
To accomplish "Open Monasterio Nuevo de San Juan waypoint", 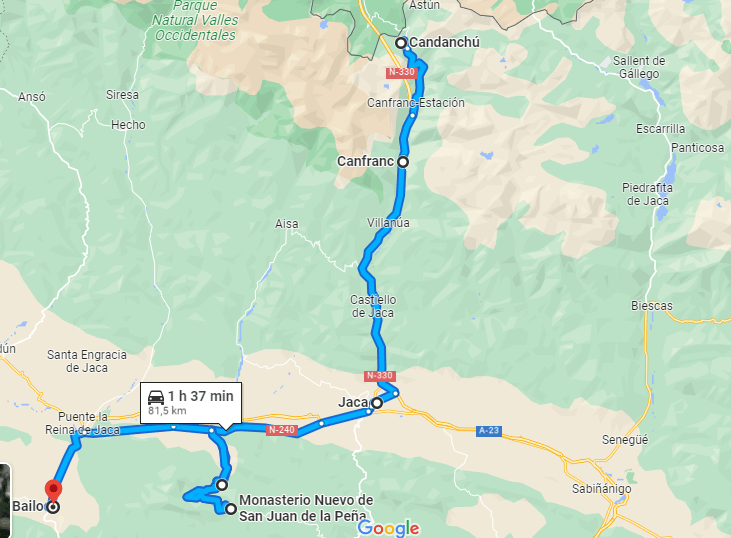I will [x=232, y=509].
